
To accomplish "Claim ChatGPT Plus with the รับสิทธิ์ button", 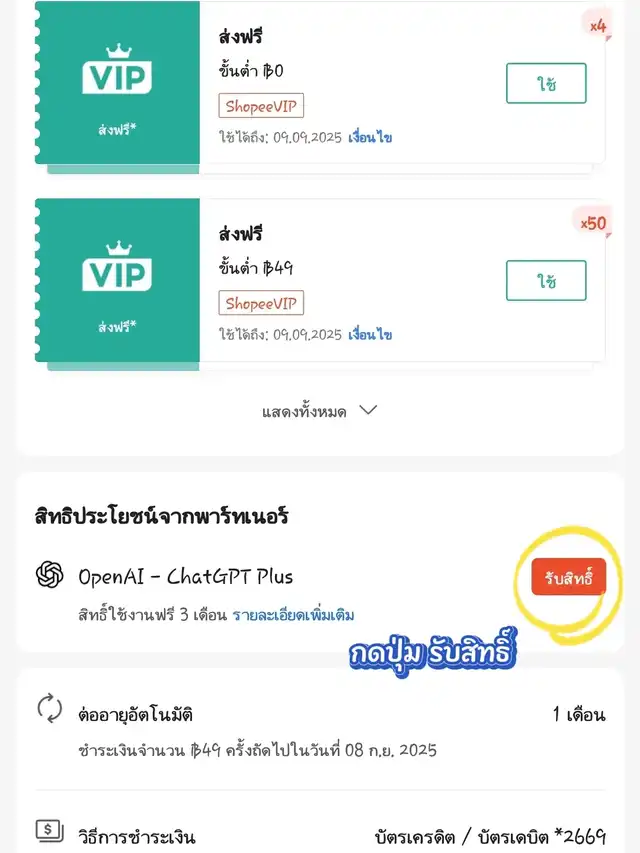I will (x=568, y=578).
